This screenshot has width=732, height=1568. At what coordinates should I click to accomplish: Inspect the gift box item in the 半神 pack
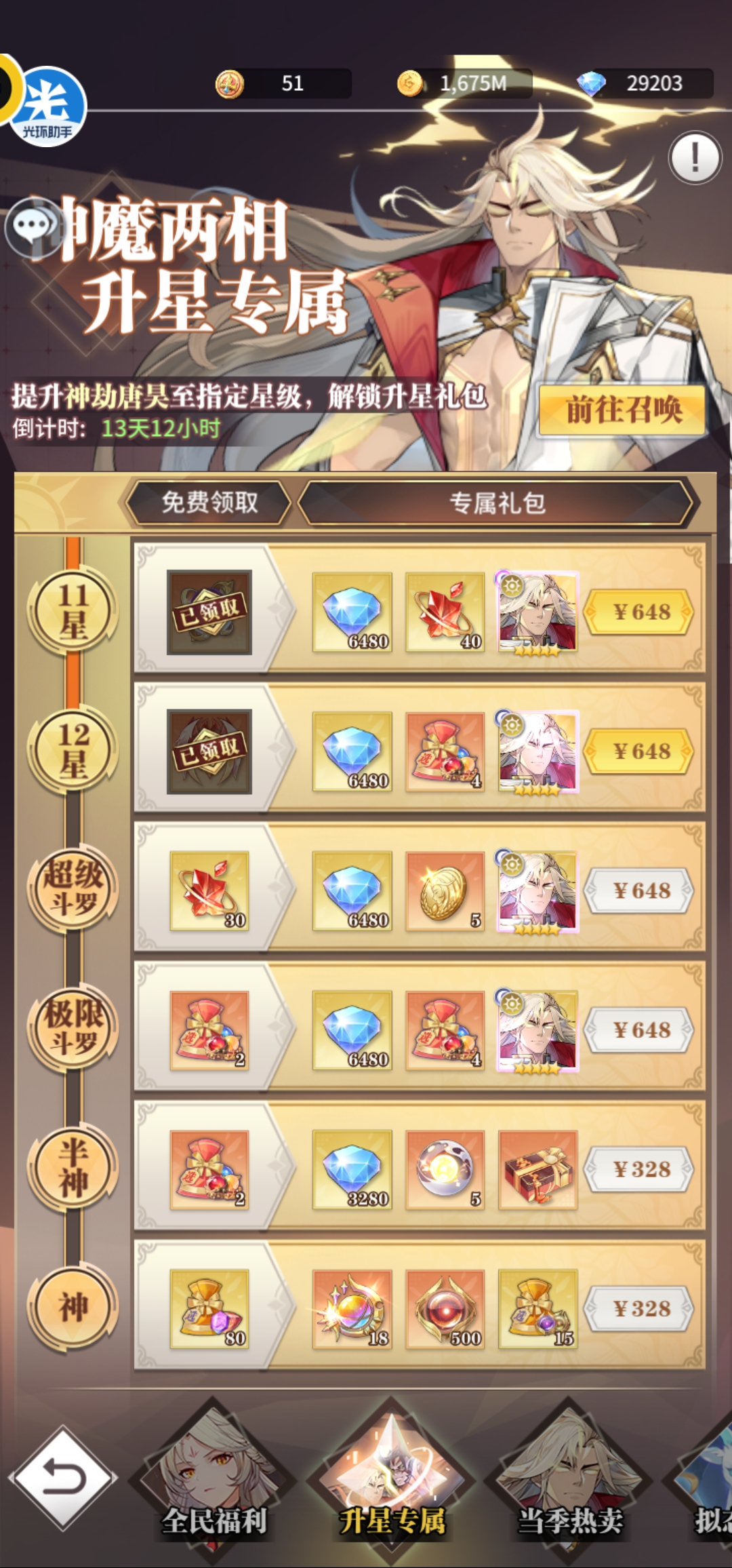[x=537, y=1169]
